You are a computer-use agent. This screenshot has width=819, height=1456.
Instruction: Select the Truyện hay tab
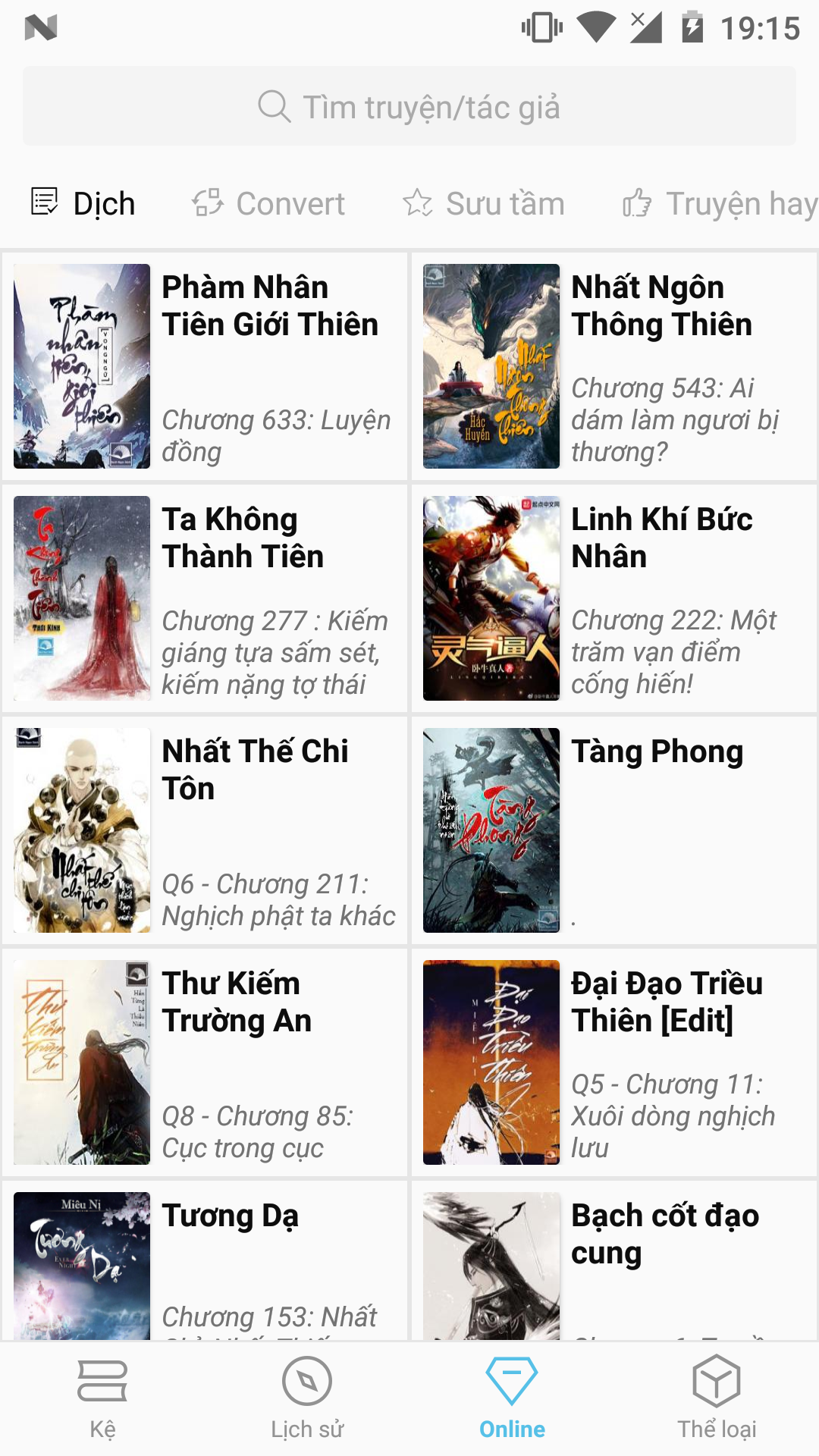[x=720, y=203]
